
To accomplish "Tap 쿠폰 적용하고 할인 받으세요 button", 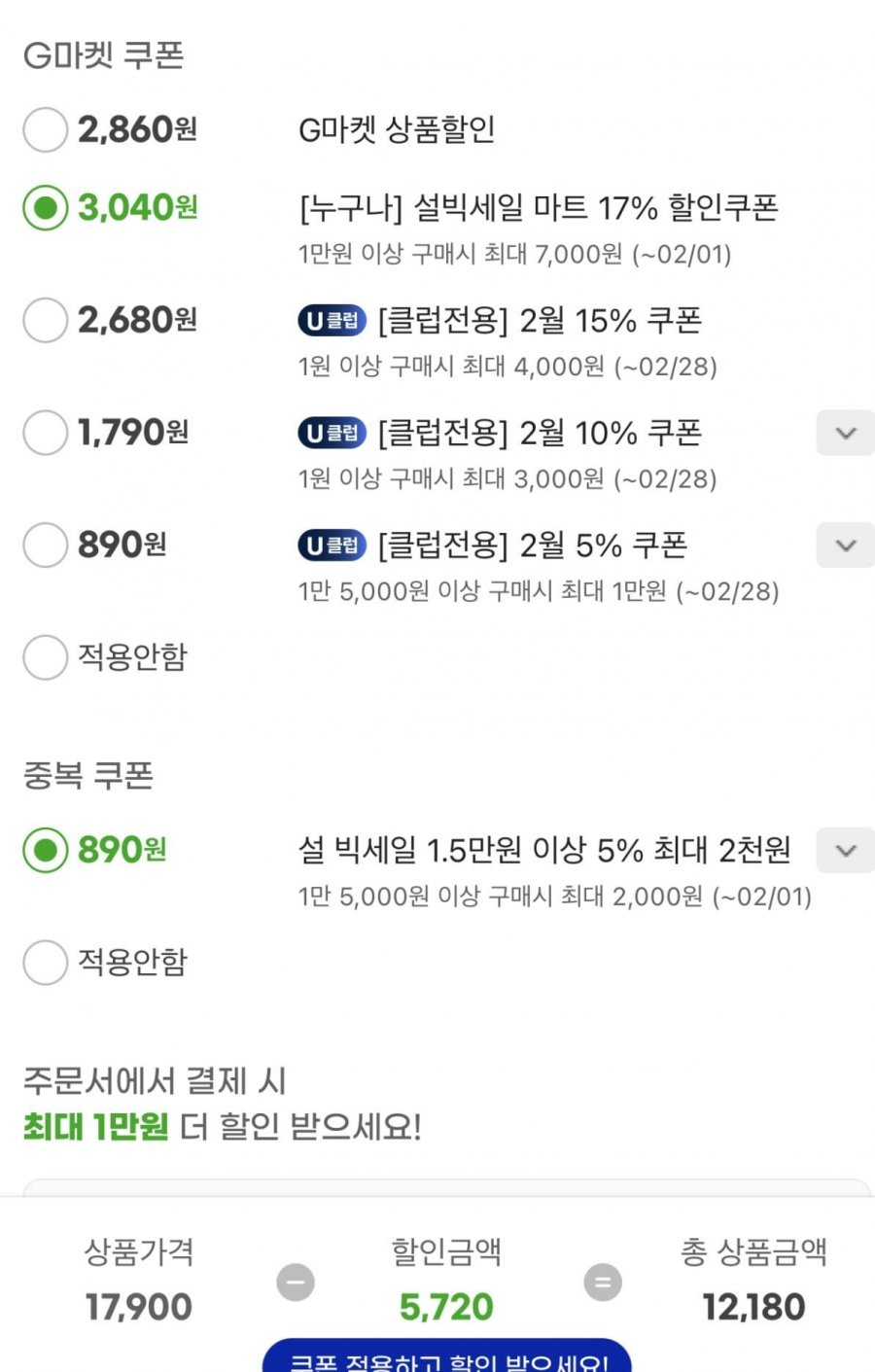I will point(447,1357).
